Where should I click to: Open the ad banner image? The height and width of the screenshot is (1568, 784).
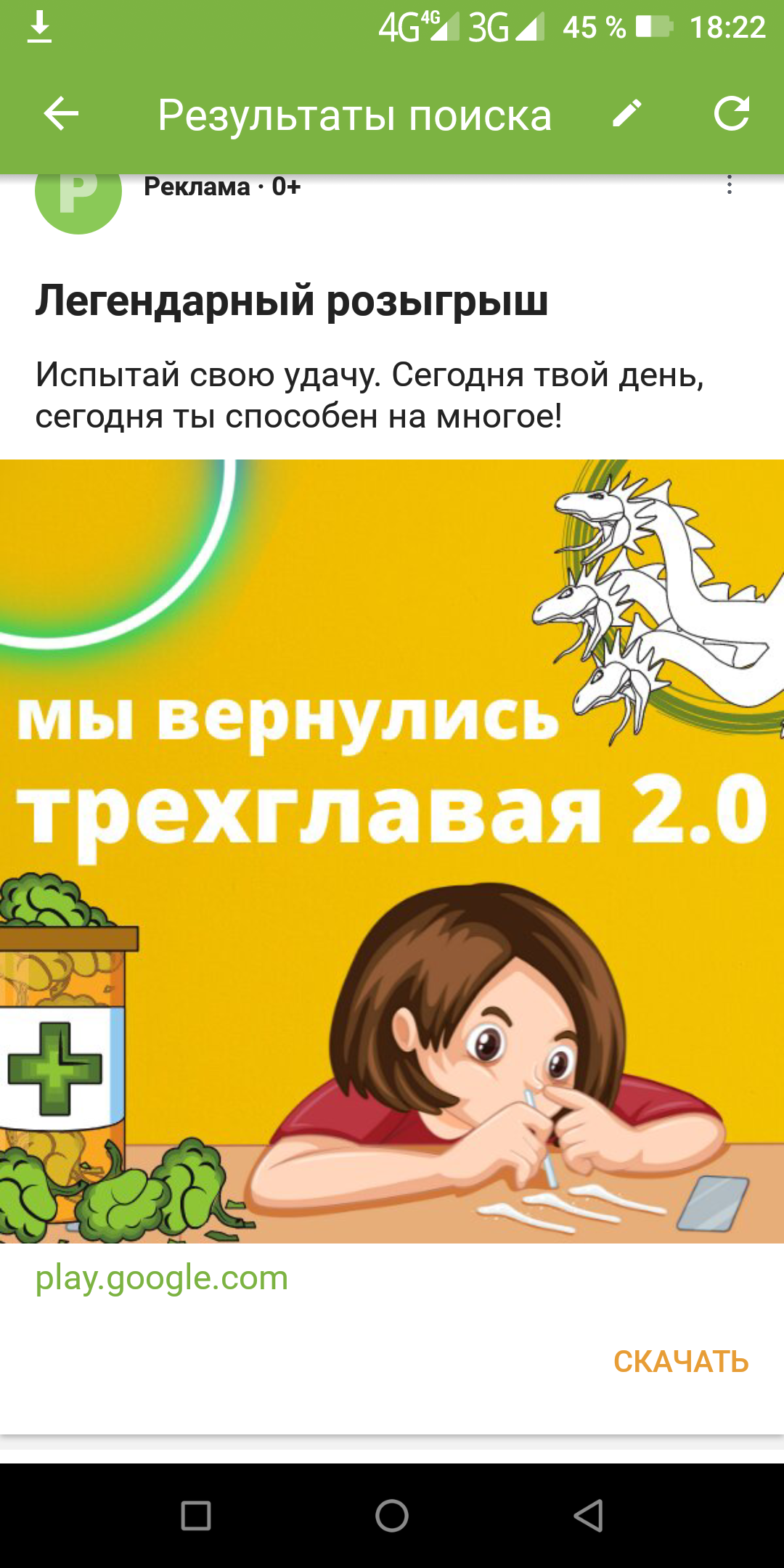point(392,851)
